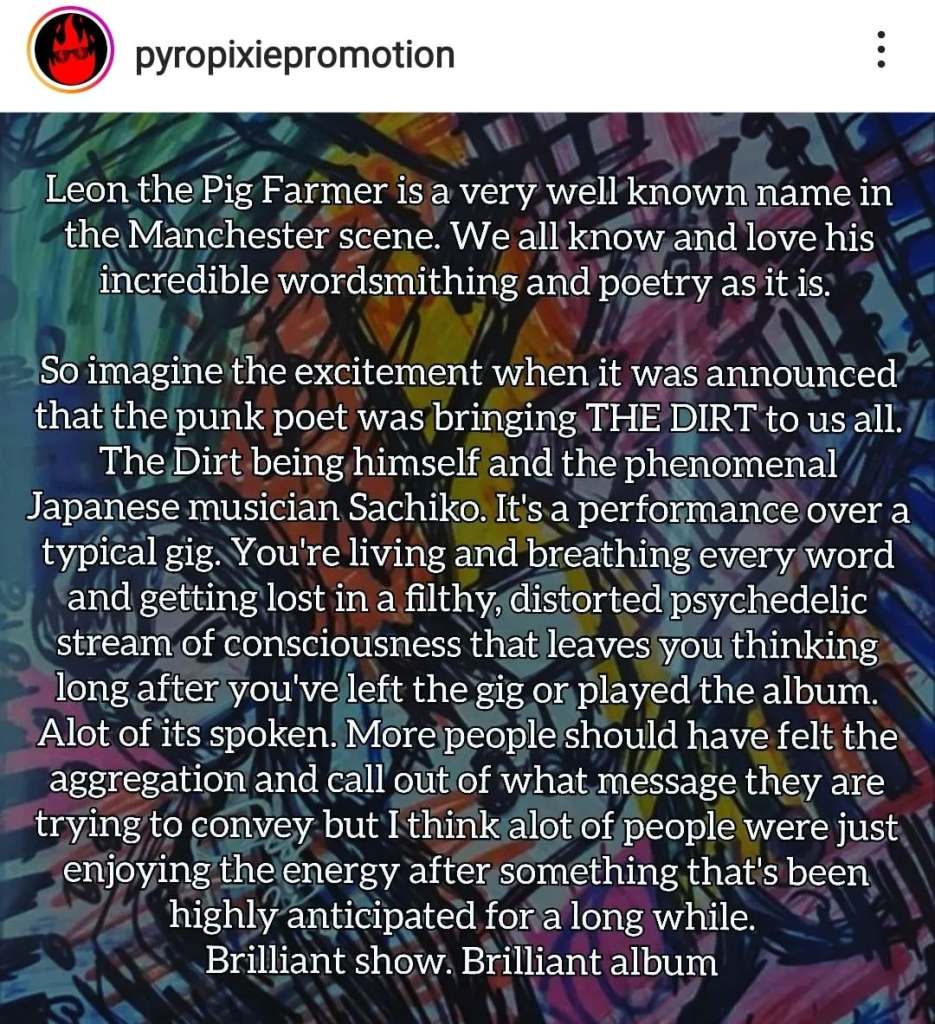Open the pyropixiepromotion username link
This screenshot has width=935, height=1024.
pyautogui.click(x=294, y=53)
